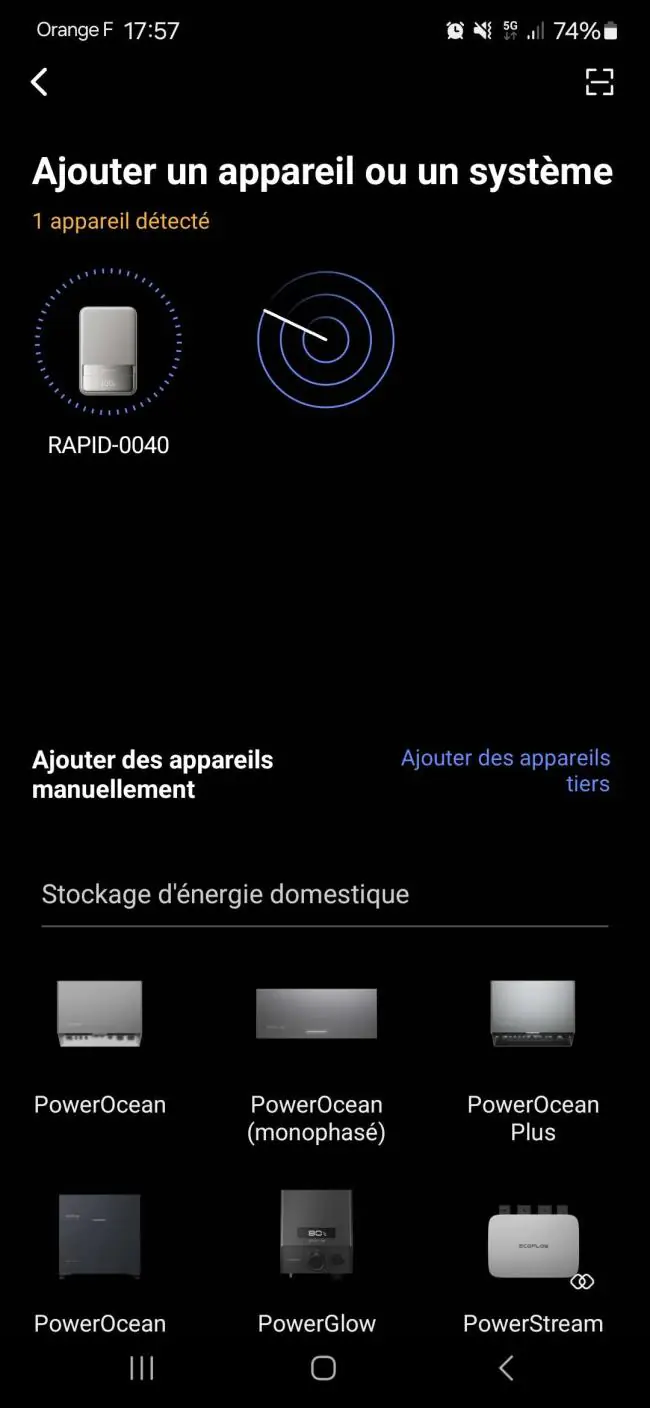Go back using the top-left arrow

pyautogui.click(x=40, y=82)
